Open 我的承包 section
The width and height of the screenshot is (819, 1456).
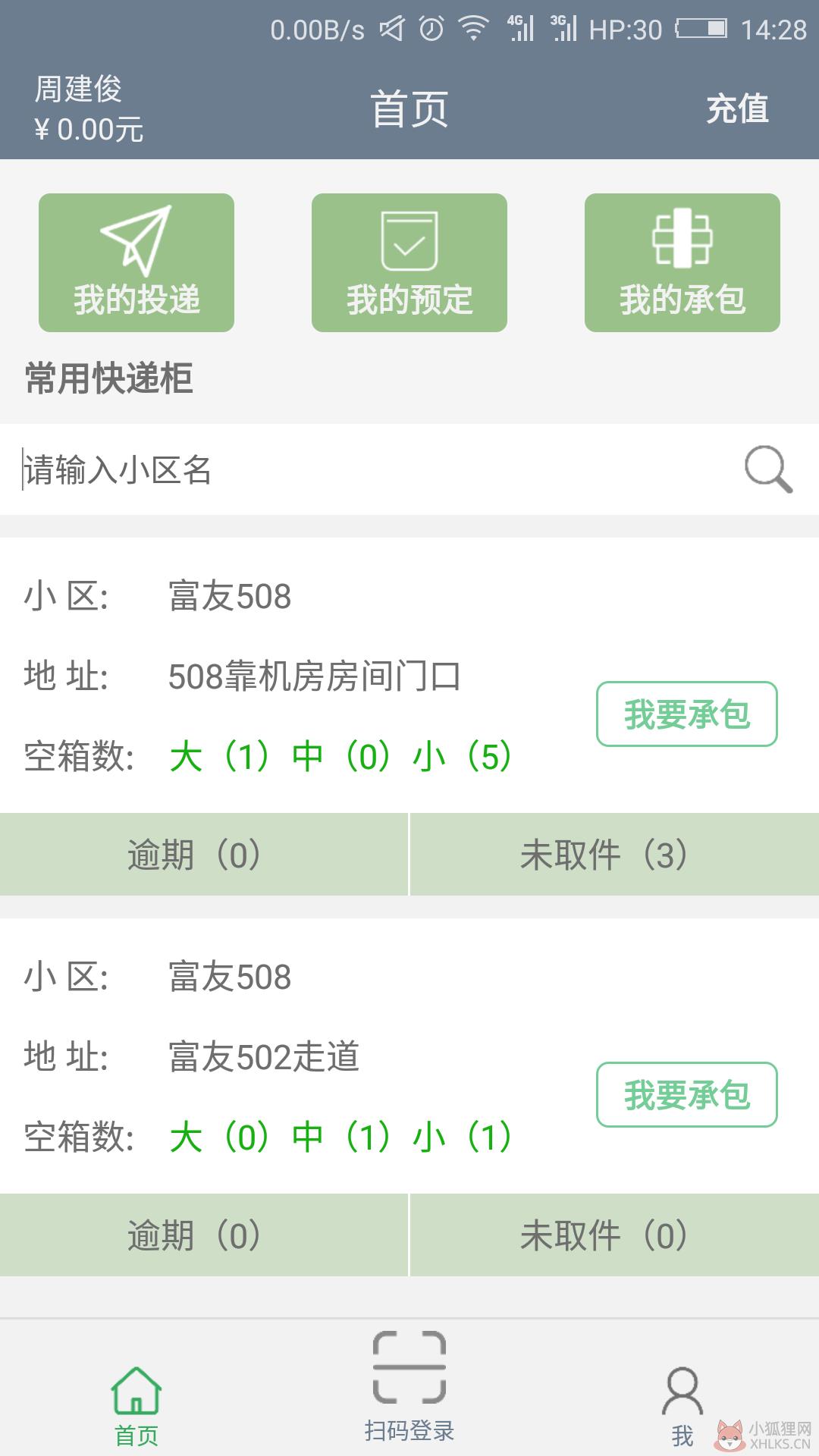(x=682, y=262)
